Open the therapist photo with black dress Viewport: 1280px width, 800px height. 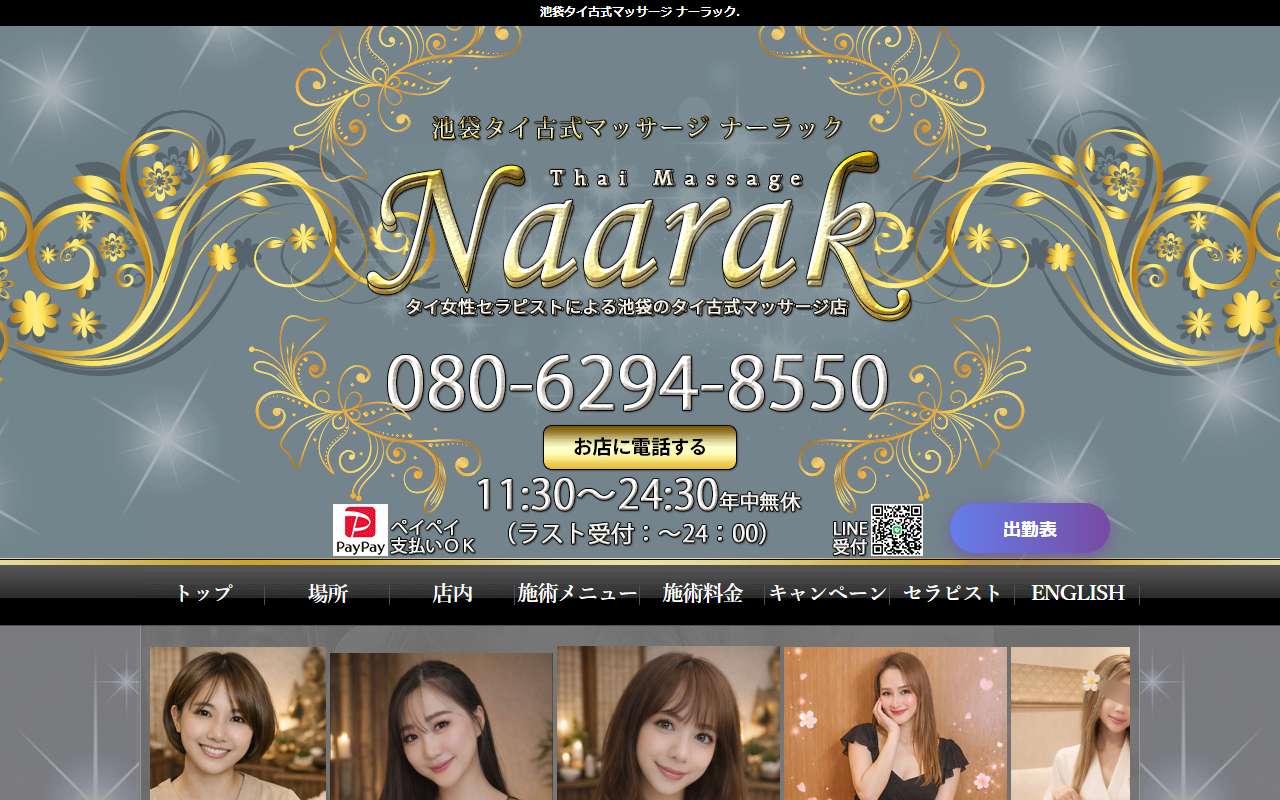pos(895,723)
